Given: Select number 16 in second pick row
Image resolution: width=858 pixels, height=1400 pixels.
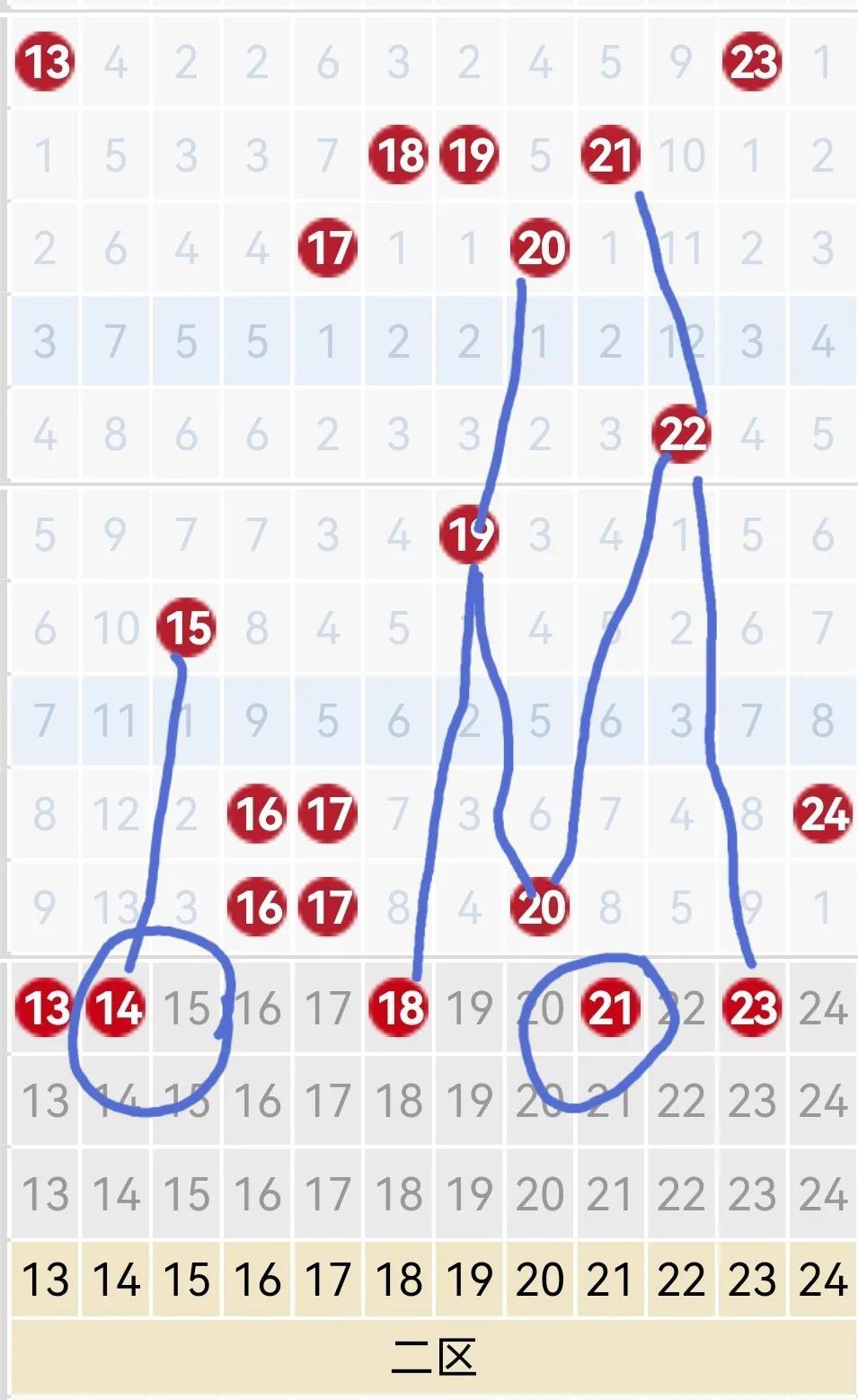Looking at the screenshot, I should pyautogui.click(x=258, y=1101).
